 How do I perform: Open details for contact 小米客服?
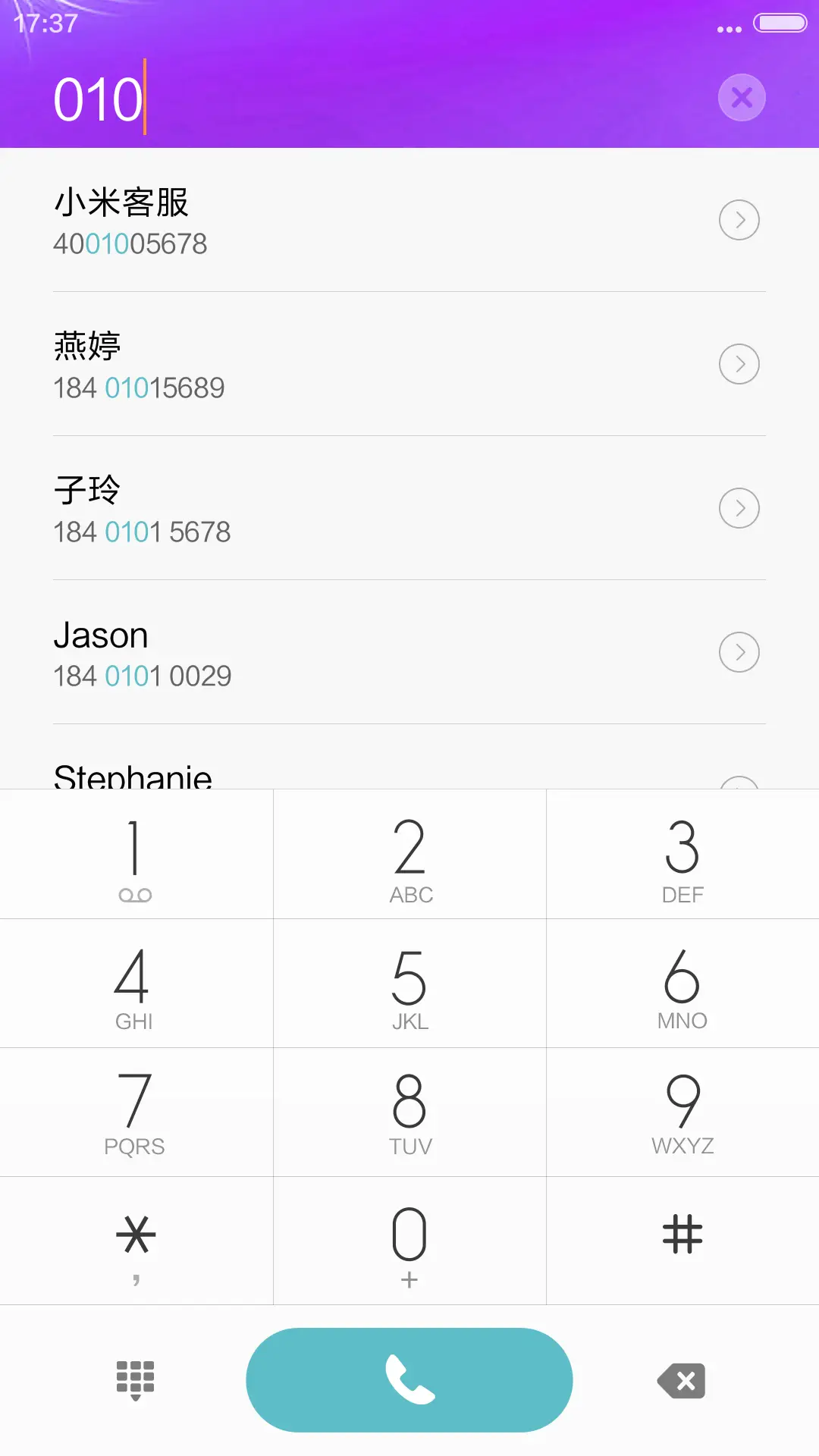tap(739, 220)
